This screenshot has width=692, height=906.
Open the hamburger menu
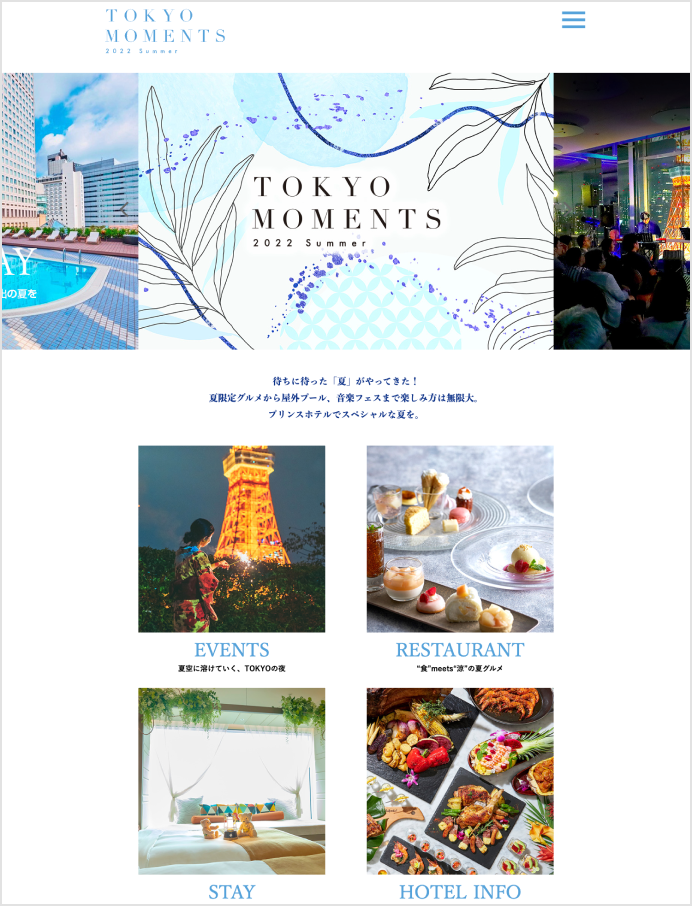point(573,20)
